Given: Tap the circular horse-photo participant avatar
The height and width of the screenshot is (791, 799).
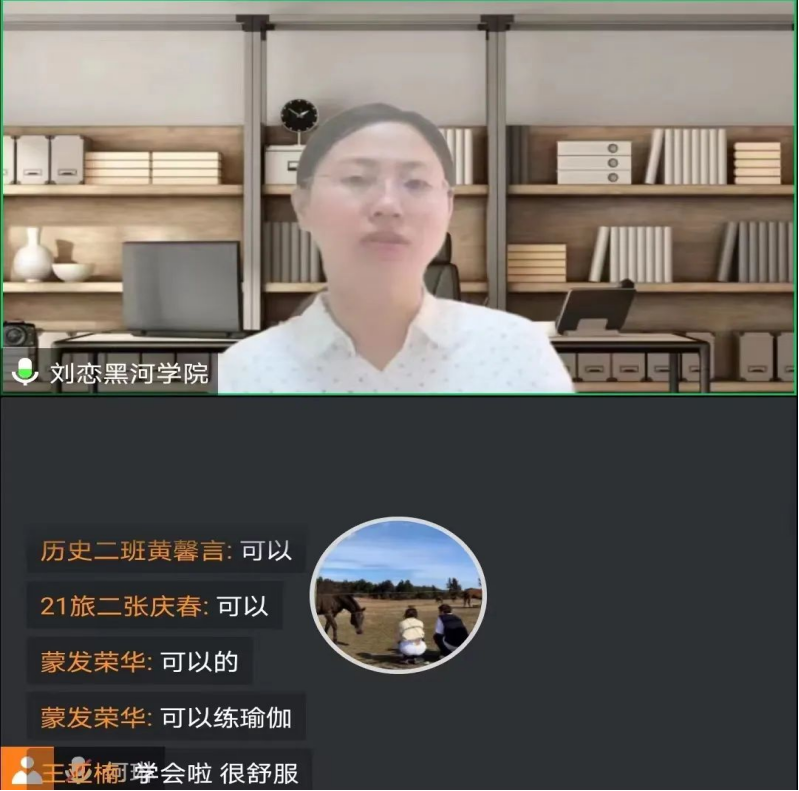Looking at the screenshot, I should click(398, 594).
